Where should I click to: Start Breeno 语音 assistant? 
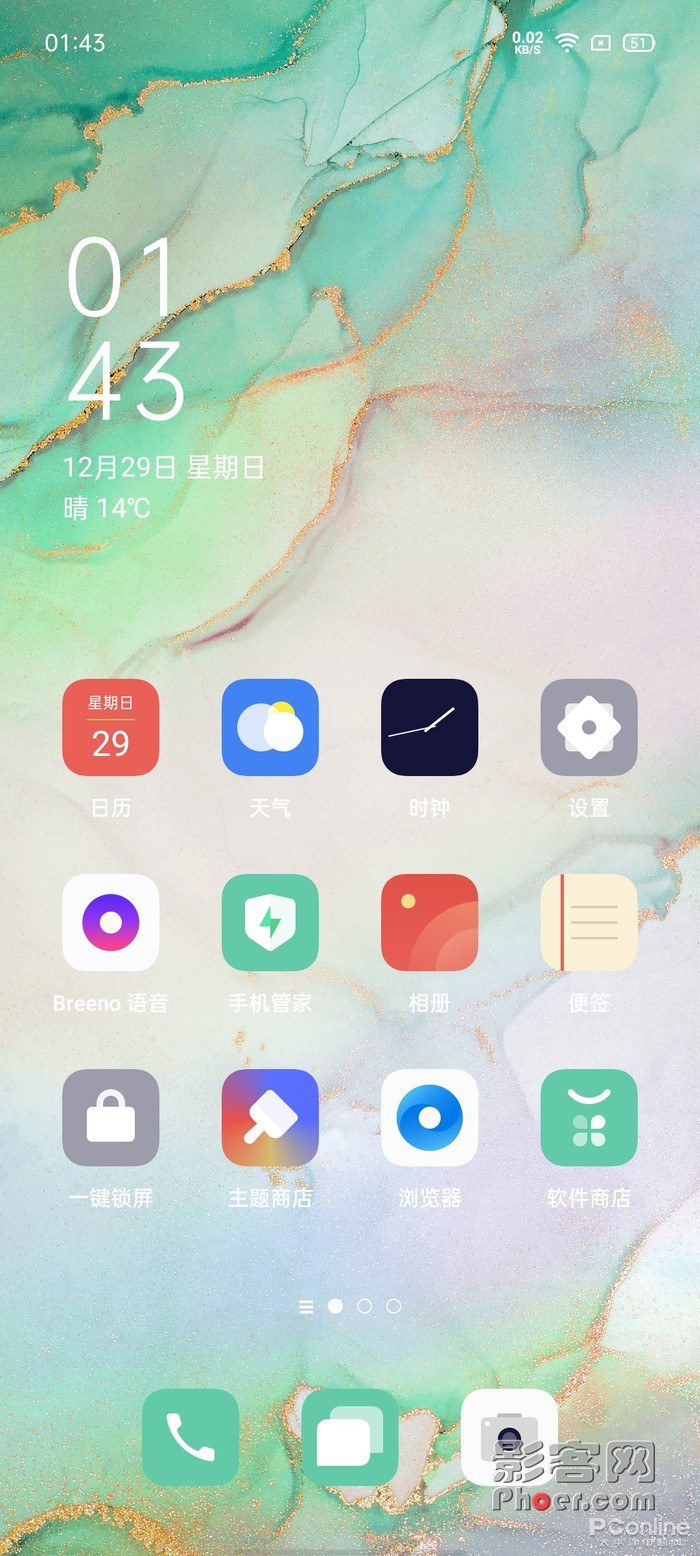(110, 922)
